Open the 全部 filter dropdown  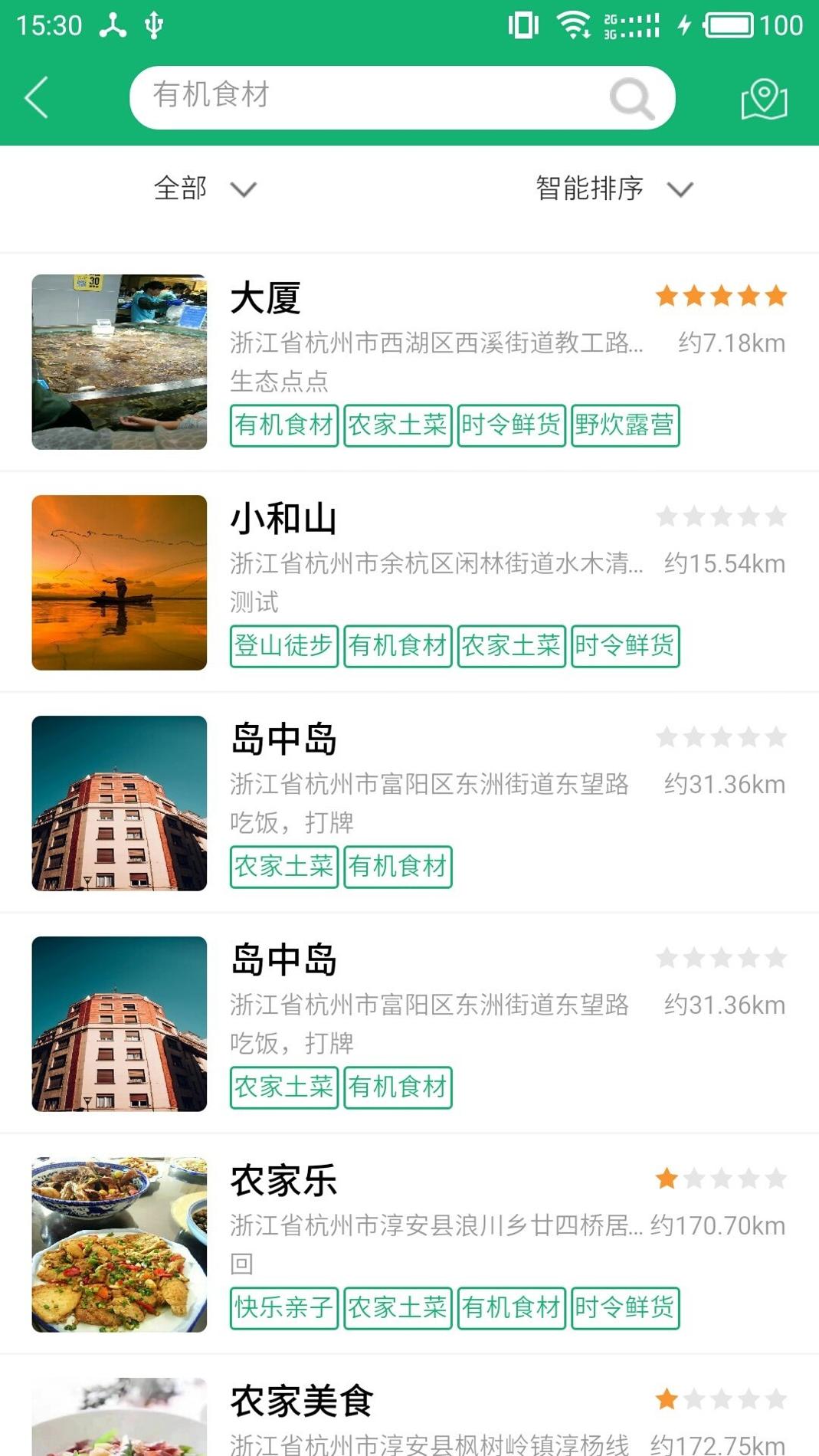point(202,189)
